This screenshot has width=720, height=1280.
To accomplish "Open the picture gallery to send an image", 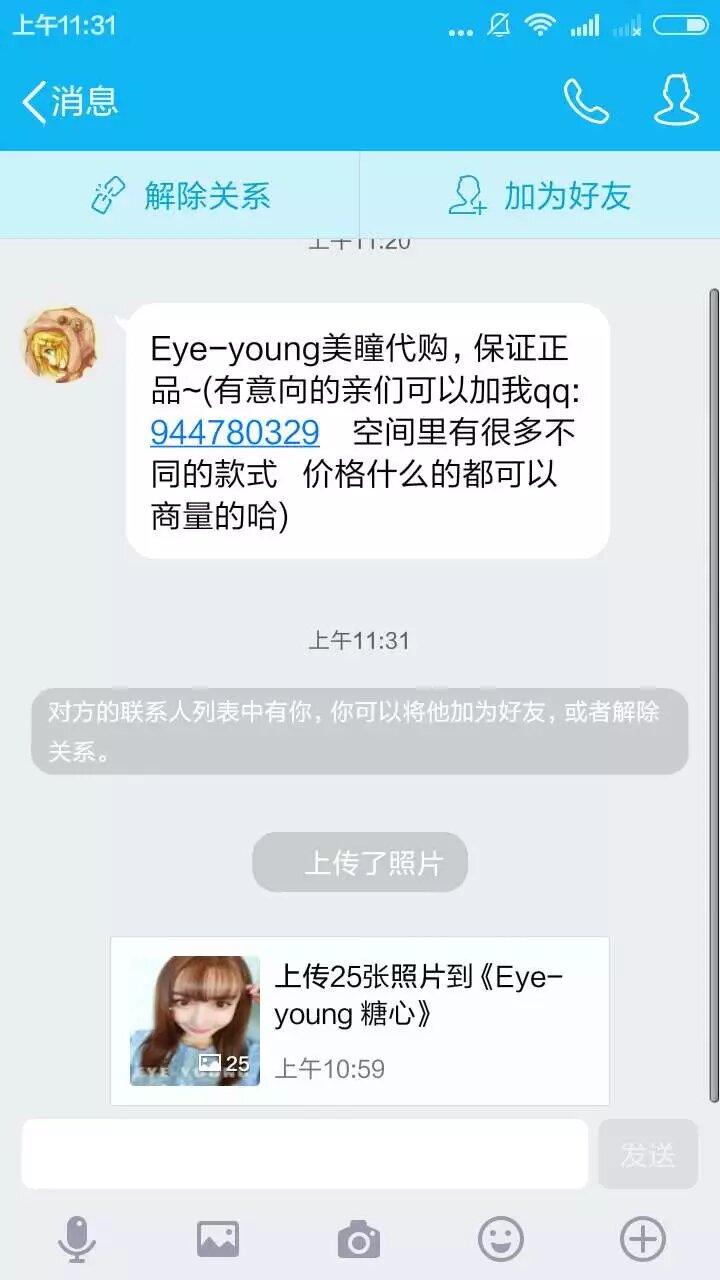I will click(218, 1240).
